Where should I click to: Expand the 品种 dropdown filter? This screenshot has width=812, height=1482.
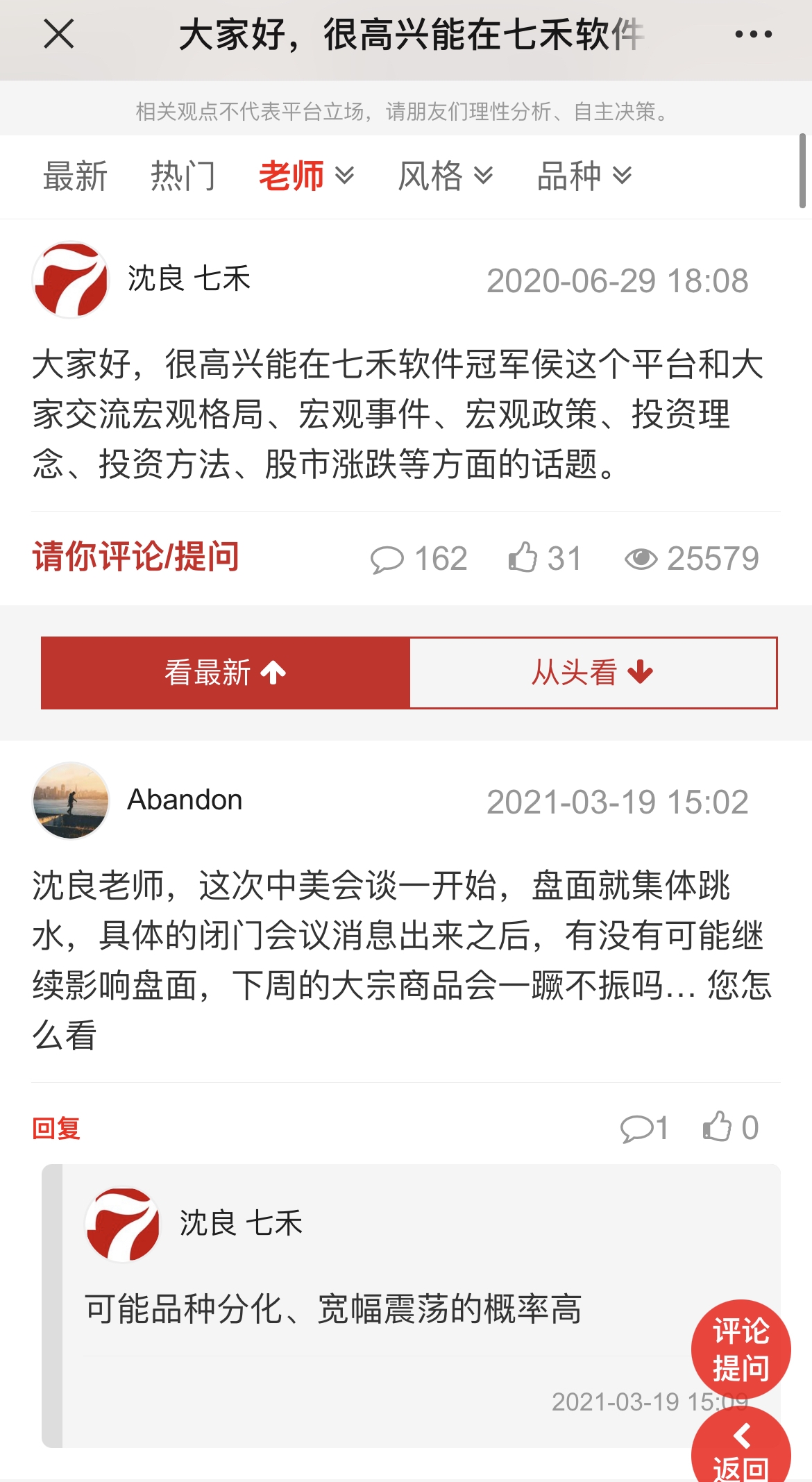click(584, 176)
